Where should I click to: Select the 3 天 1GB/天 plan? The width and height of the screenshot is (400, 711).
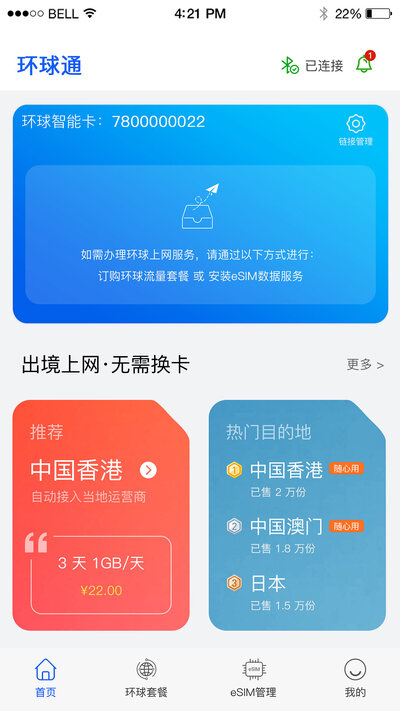[101, 575]
